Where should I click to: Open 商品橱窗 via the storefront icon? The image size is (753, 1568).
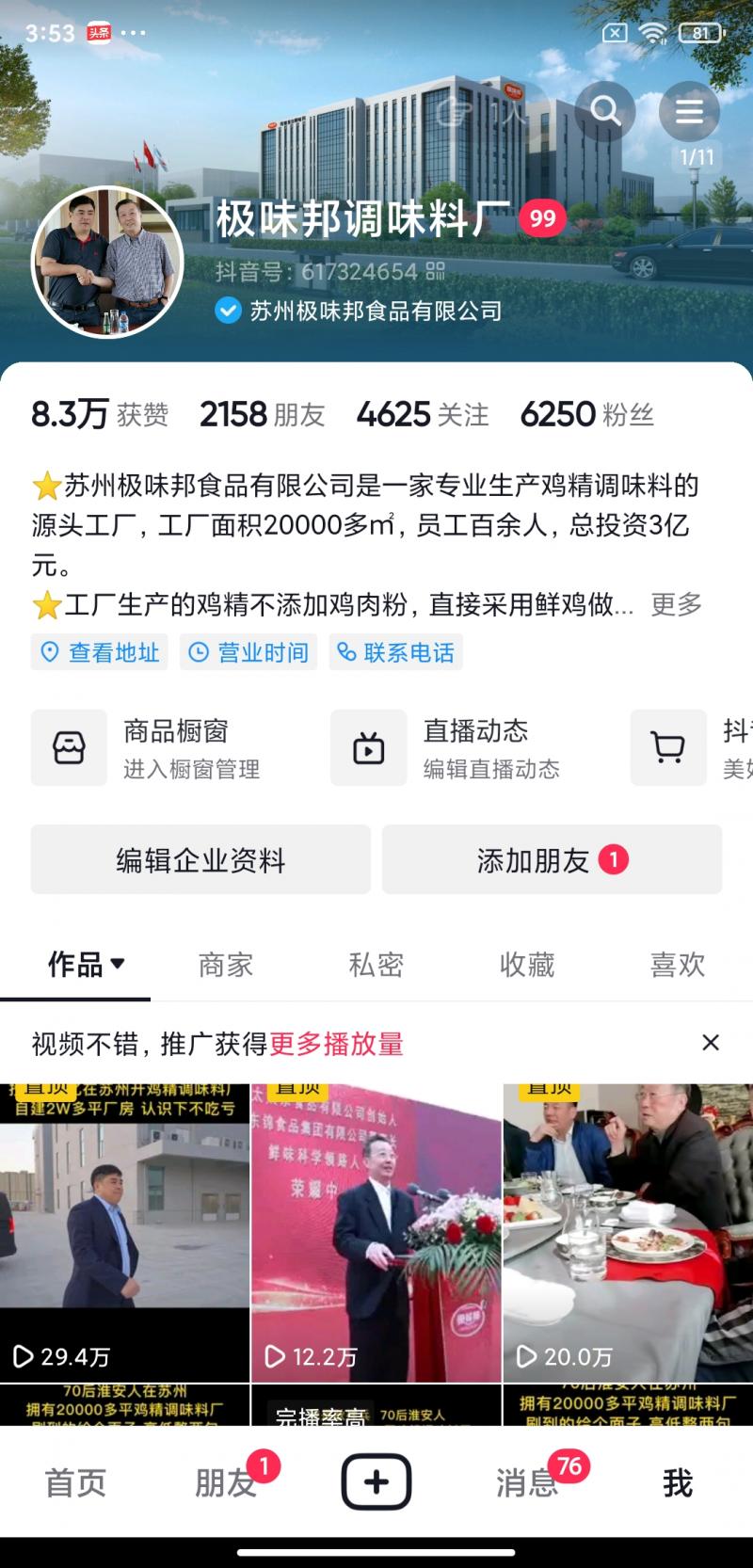tap(68, 748)
